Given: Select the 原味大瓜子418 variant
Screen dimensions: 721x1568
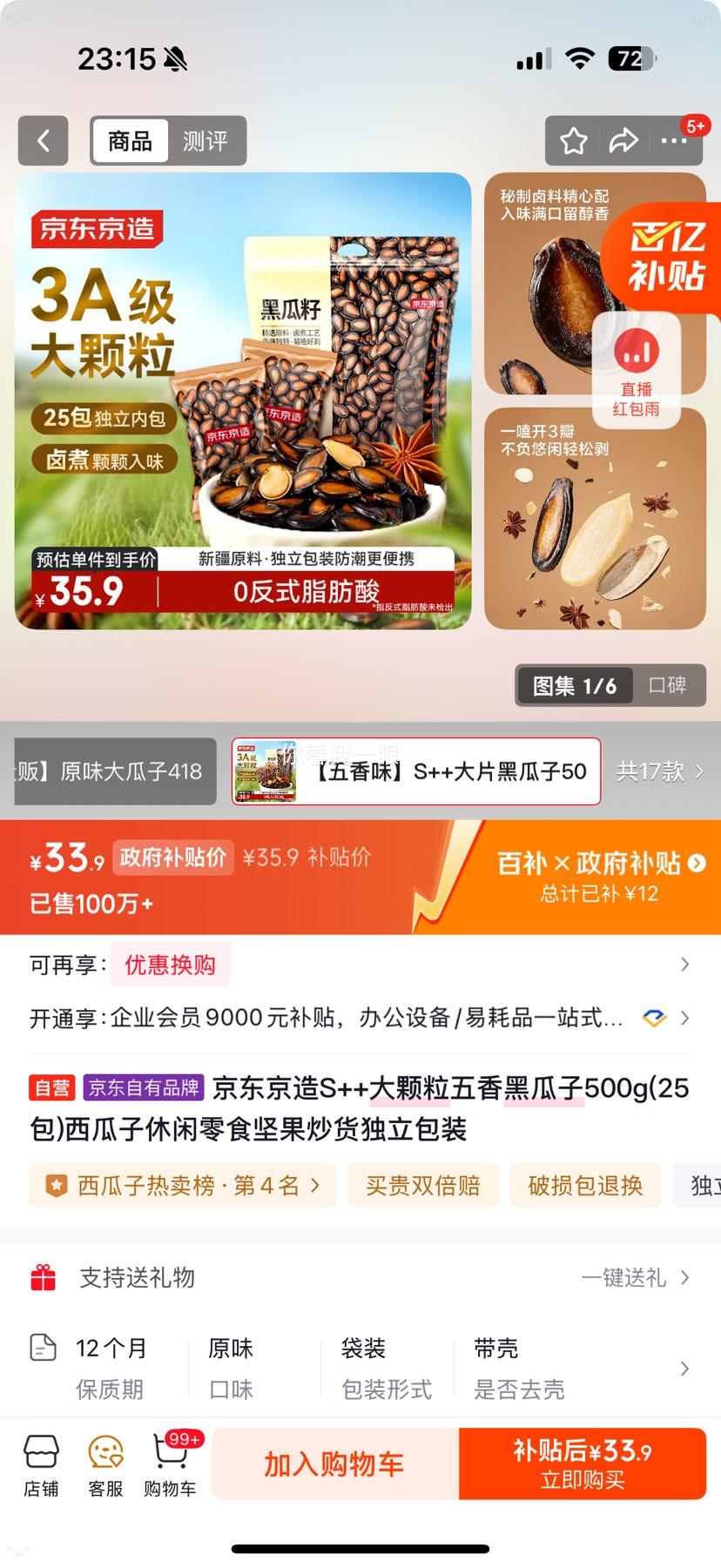Looking at the screenshot, I should [113, 771].
